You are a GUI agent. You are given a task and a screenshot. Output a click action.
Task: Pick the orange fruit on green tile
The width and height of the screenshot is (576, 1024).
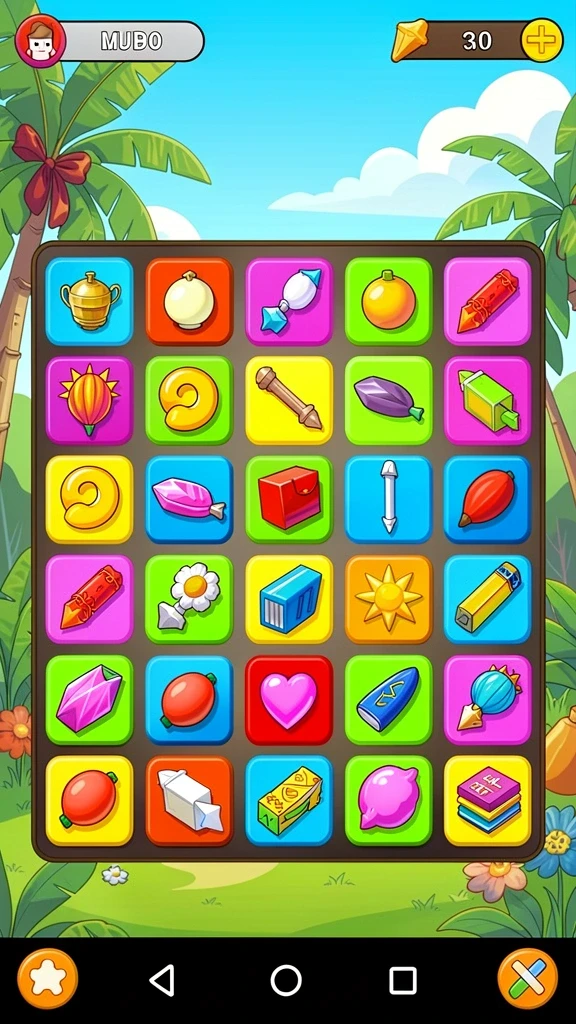pos(389,301)
